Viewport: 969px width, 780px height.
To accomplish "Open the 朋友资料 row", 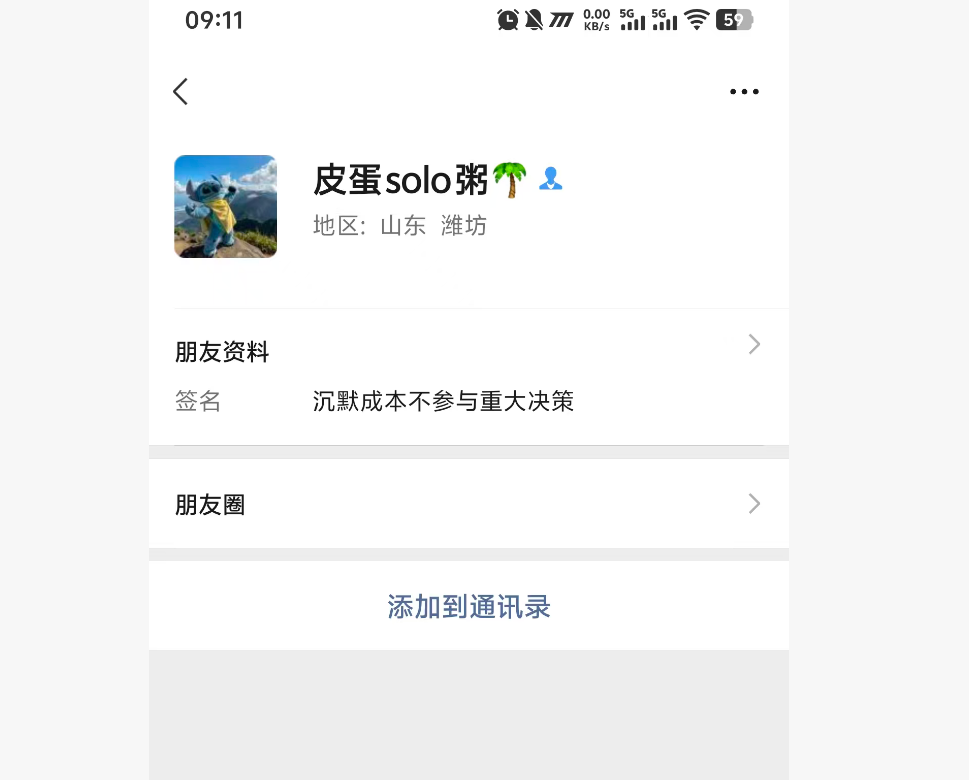I will pyautogui.click(x=468, y=352).
